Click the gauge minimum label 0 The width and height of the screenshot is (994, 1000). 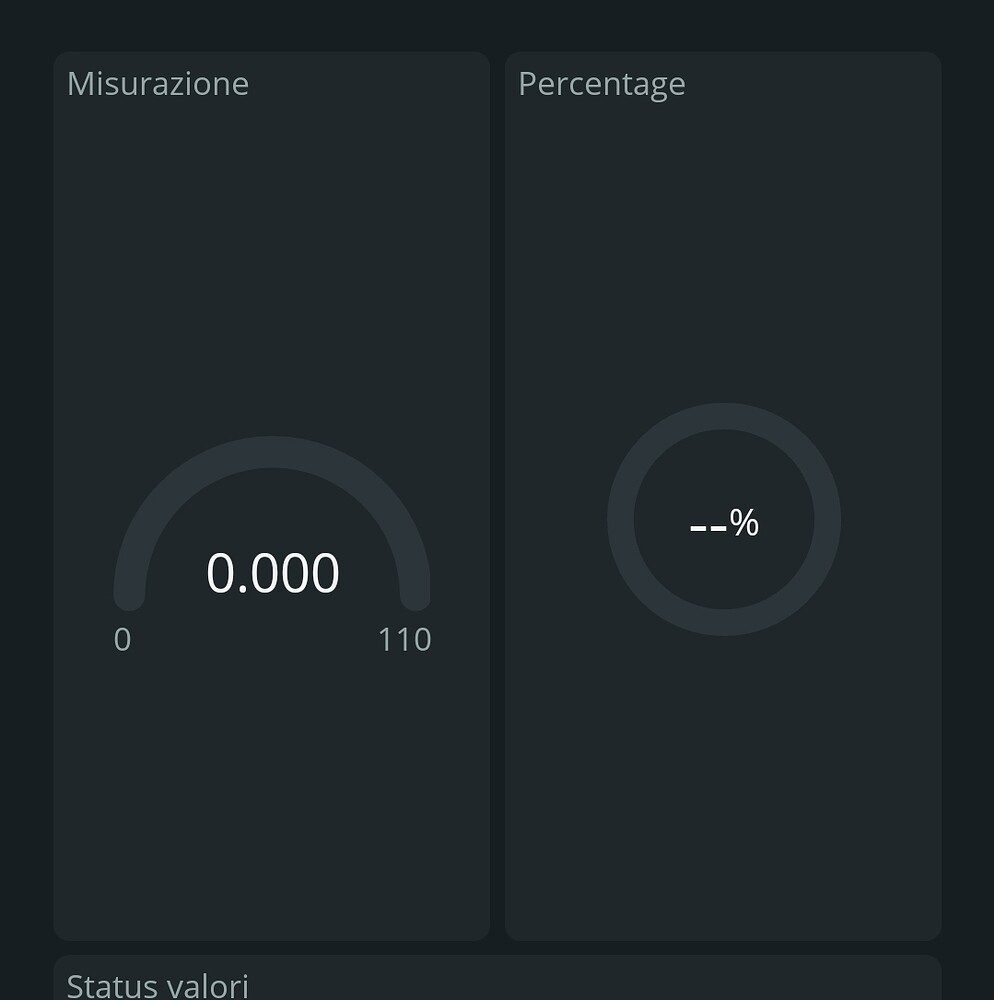click(122, 639)
